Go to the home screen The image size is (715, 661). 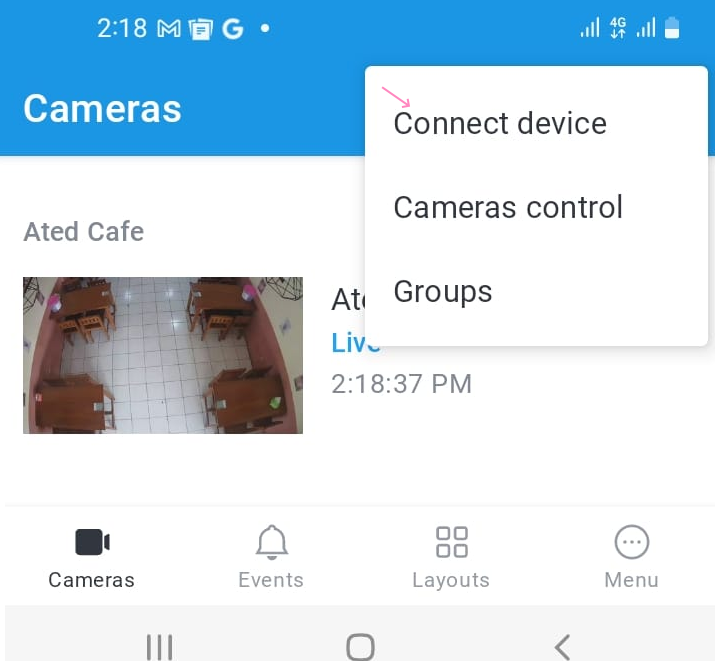[360, 646]
